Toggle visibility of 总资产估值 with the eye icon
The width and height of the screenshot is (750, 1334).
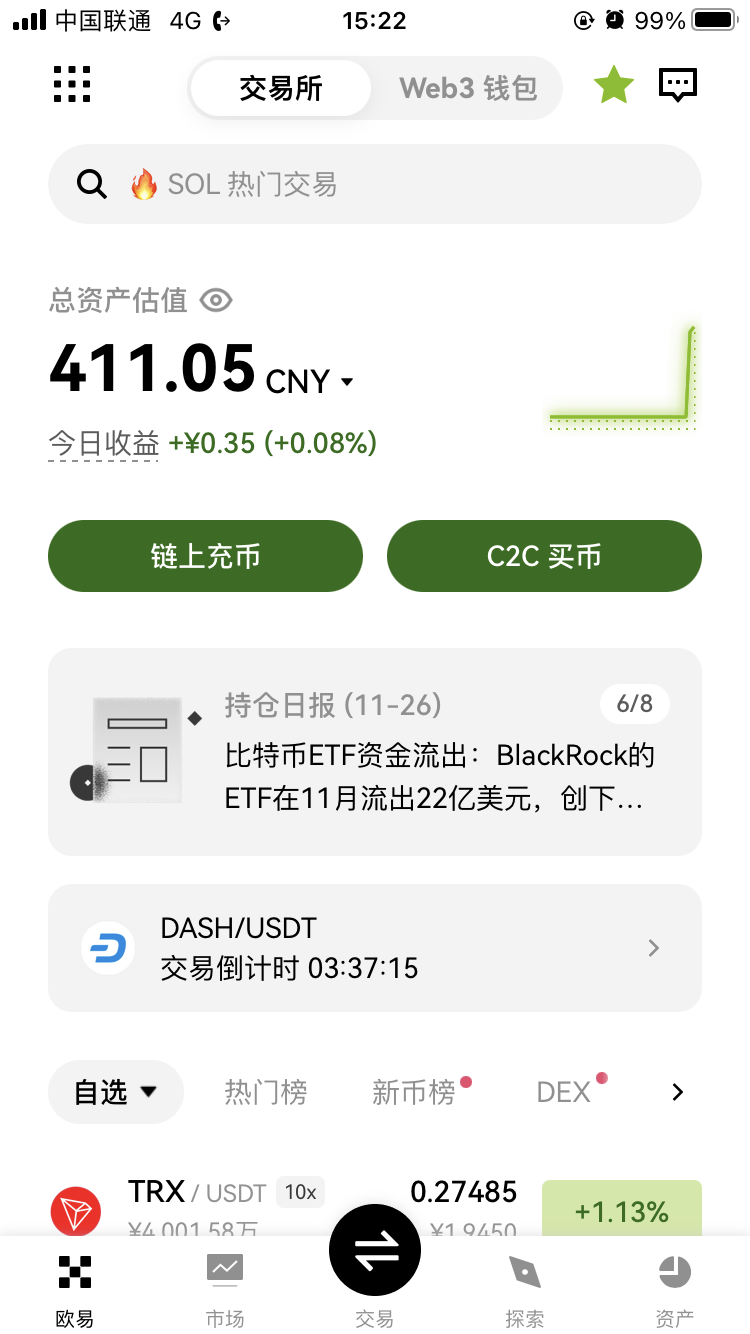point(216,300)
